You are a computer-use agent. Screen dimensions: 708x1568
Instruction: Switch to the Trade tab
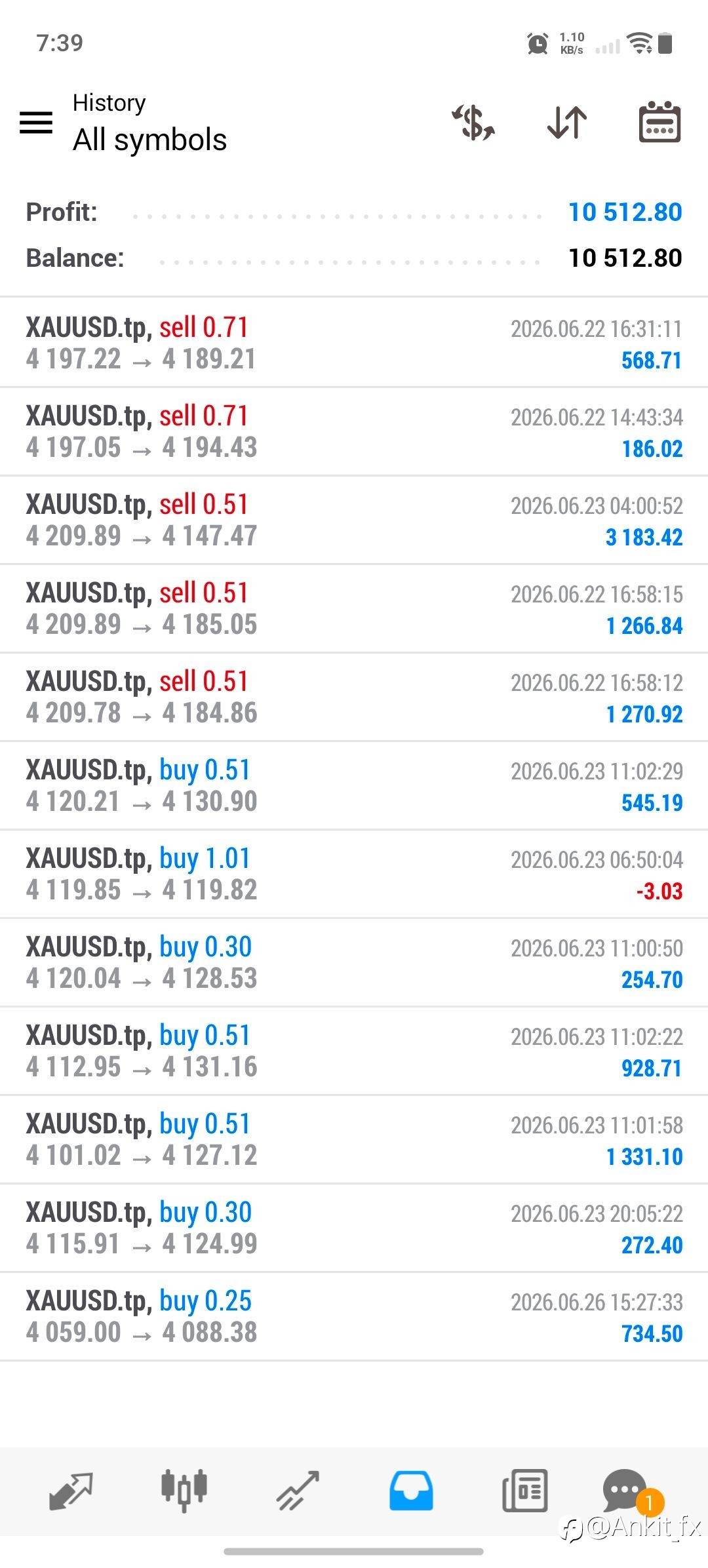(x=298, y=1491)
